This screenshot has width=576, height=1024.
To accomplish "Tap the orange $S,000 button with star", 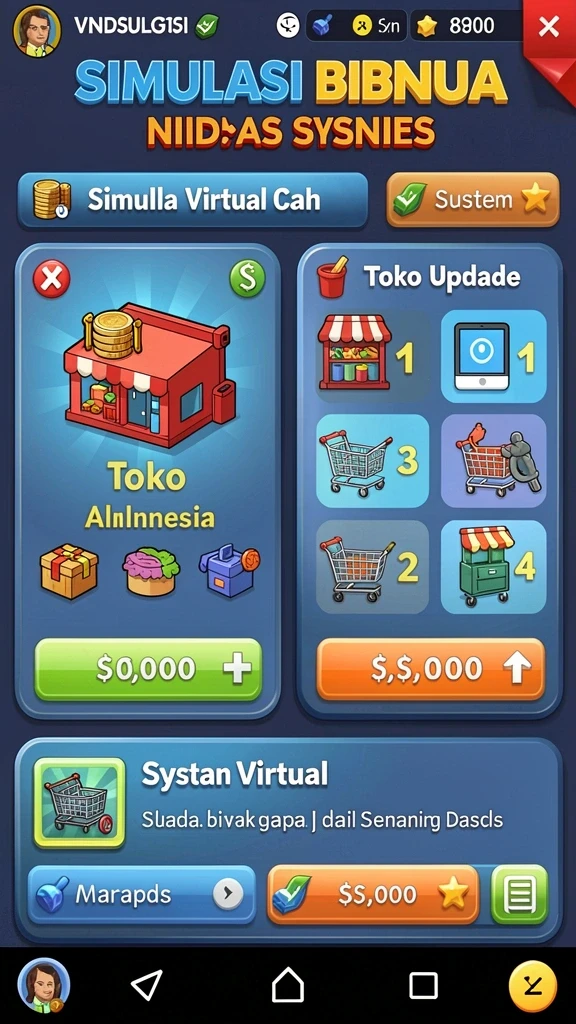I will [373, 894].
